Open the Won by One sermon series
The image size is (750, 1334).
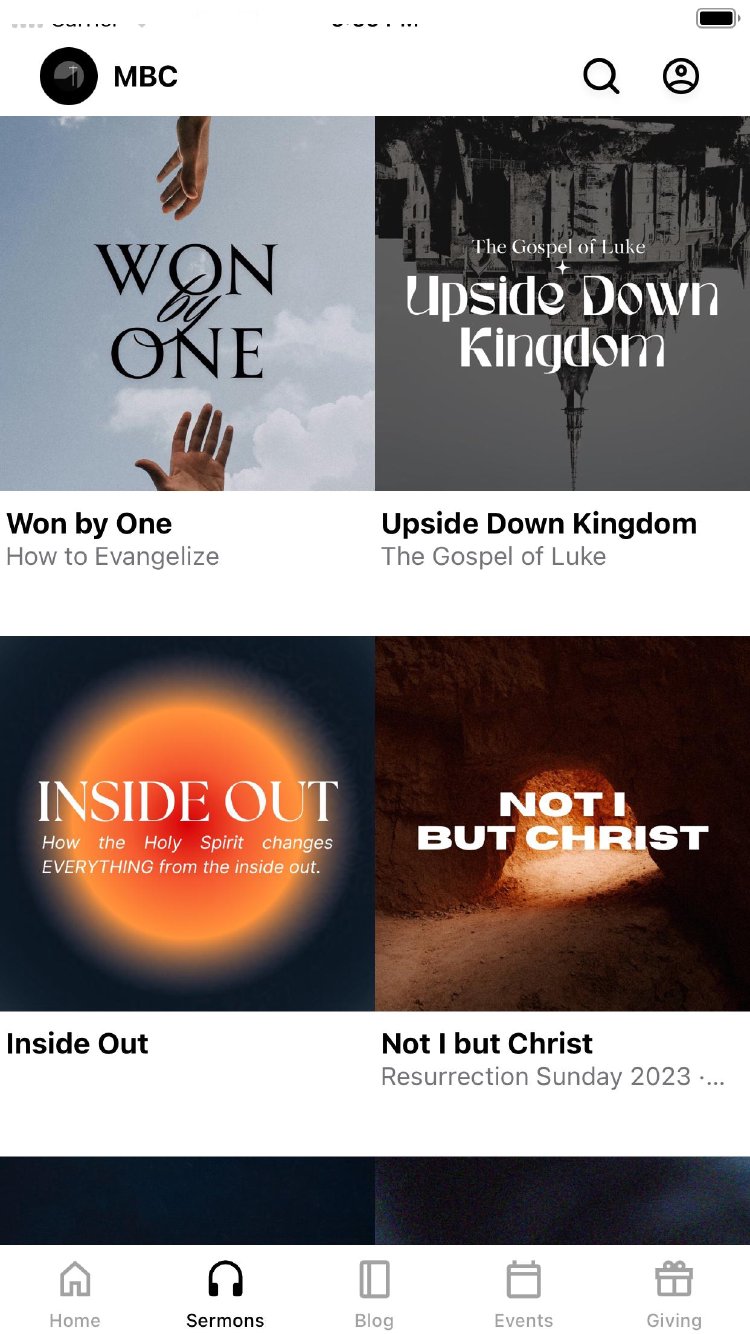pos(187,304)
